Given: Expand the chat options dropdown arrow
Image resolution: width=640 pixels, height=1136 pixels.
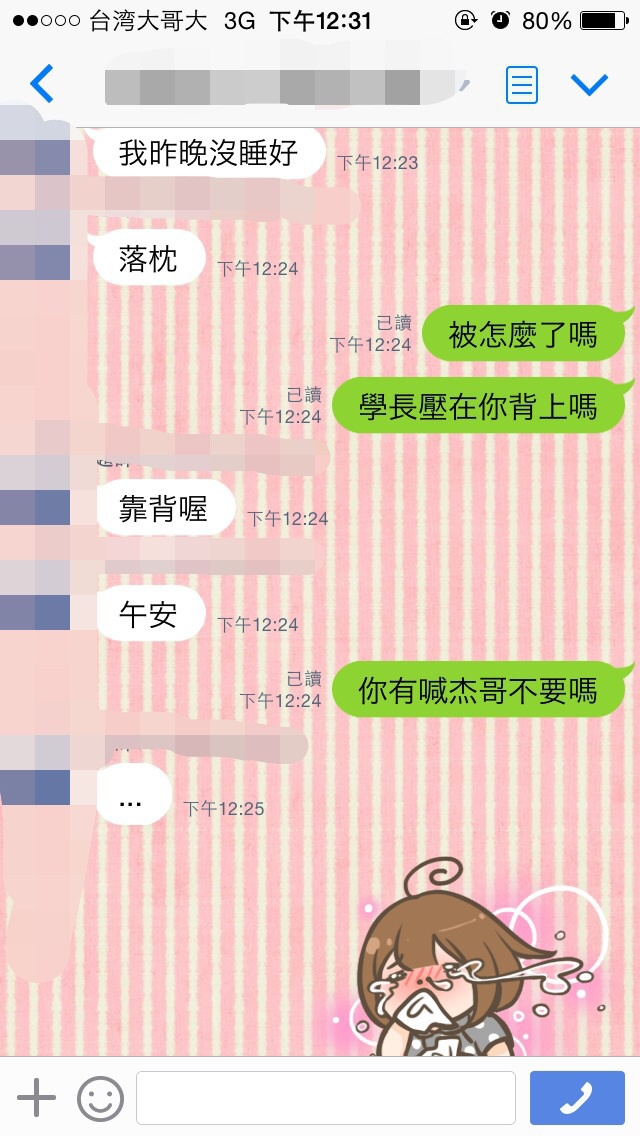Looking at the screenshot, I should [589, 85].
